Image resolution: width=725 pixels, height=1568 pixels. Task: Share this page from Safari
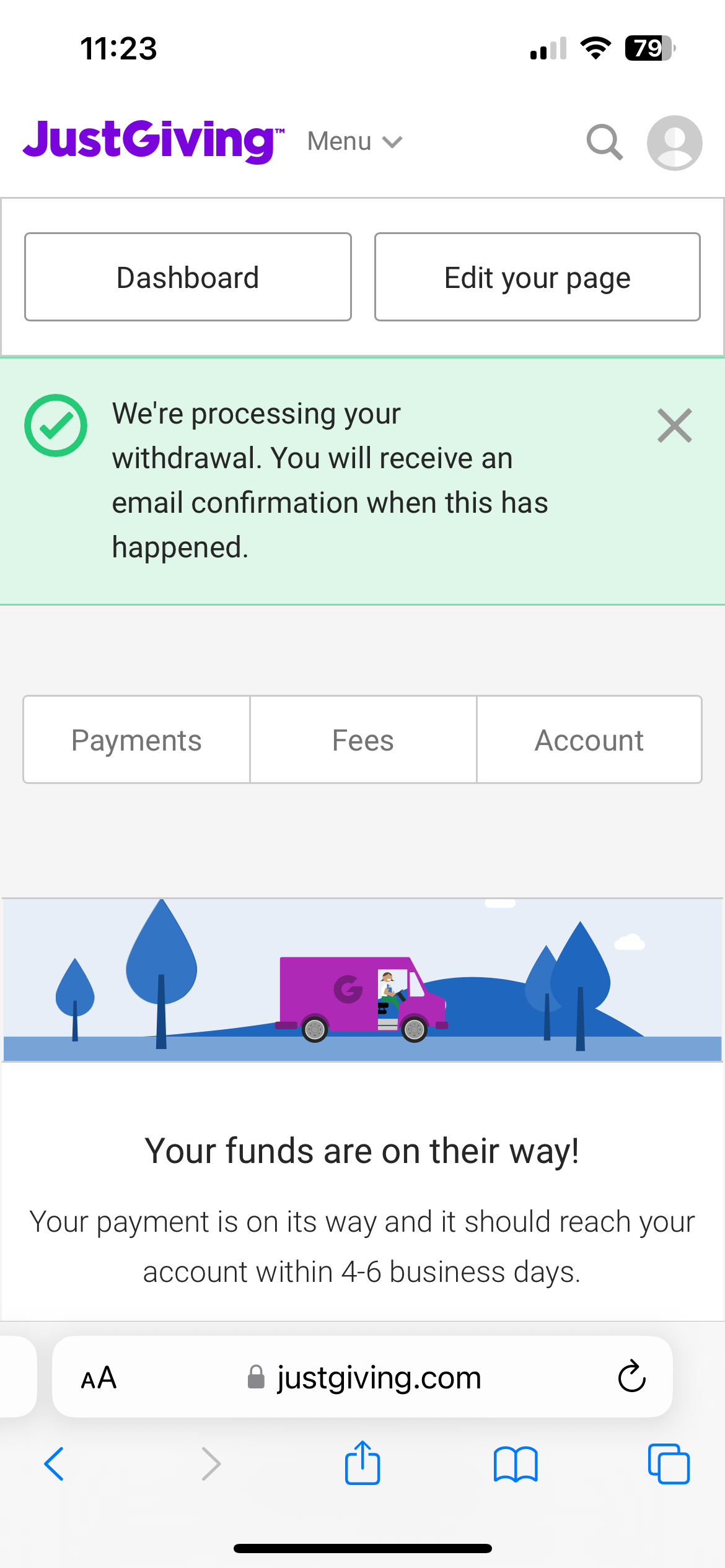(362, 1463)
